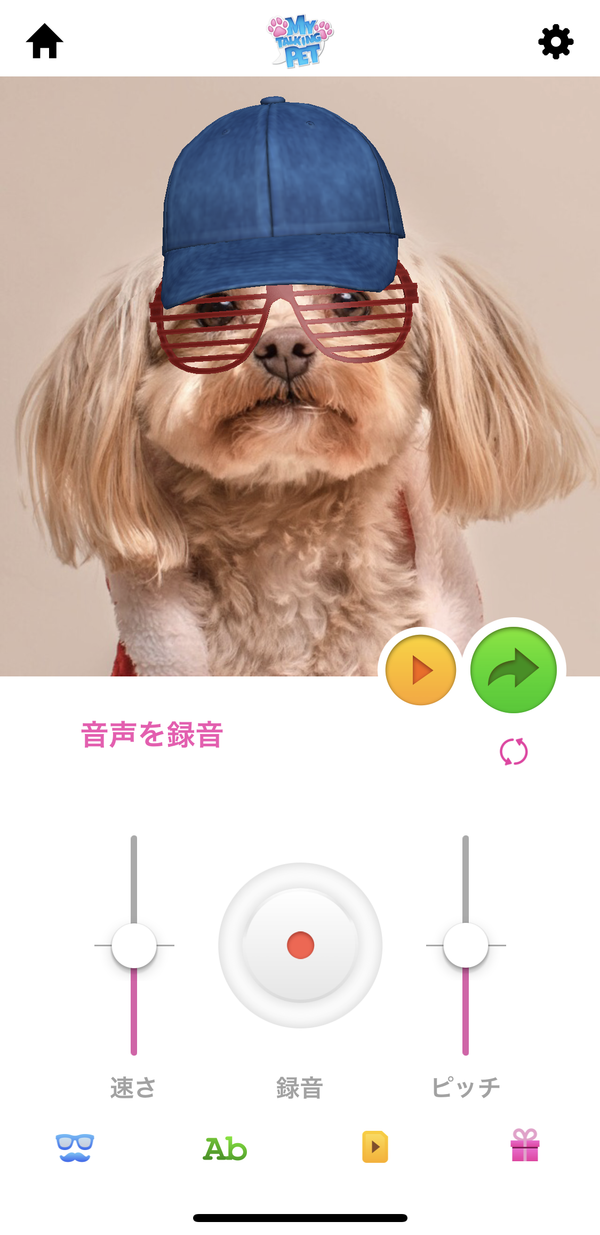Image resolution: width=600 pixels, height=1235 pixels.
Task: Open the glasses and mustache accessories tab
Action: click(x=75, y=1147)
